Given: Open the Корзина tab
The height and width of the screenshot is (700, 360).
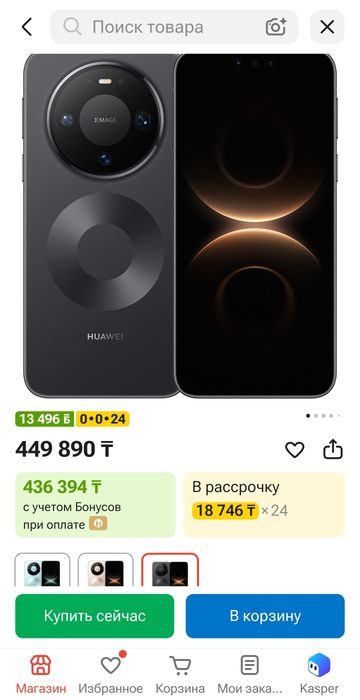Looking at the screenshot, I should point(180,673).
